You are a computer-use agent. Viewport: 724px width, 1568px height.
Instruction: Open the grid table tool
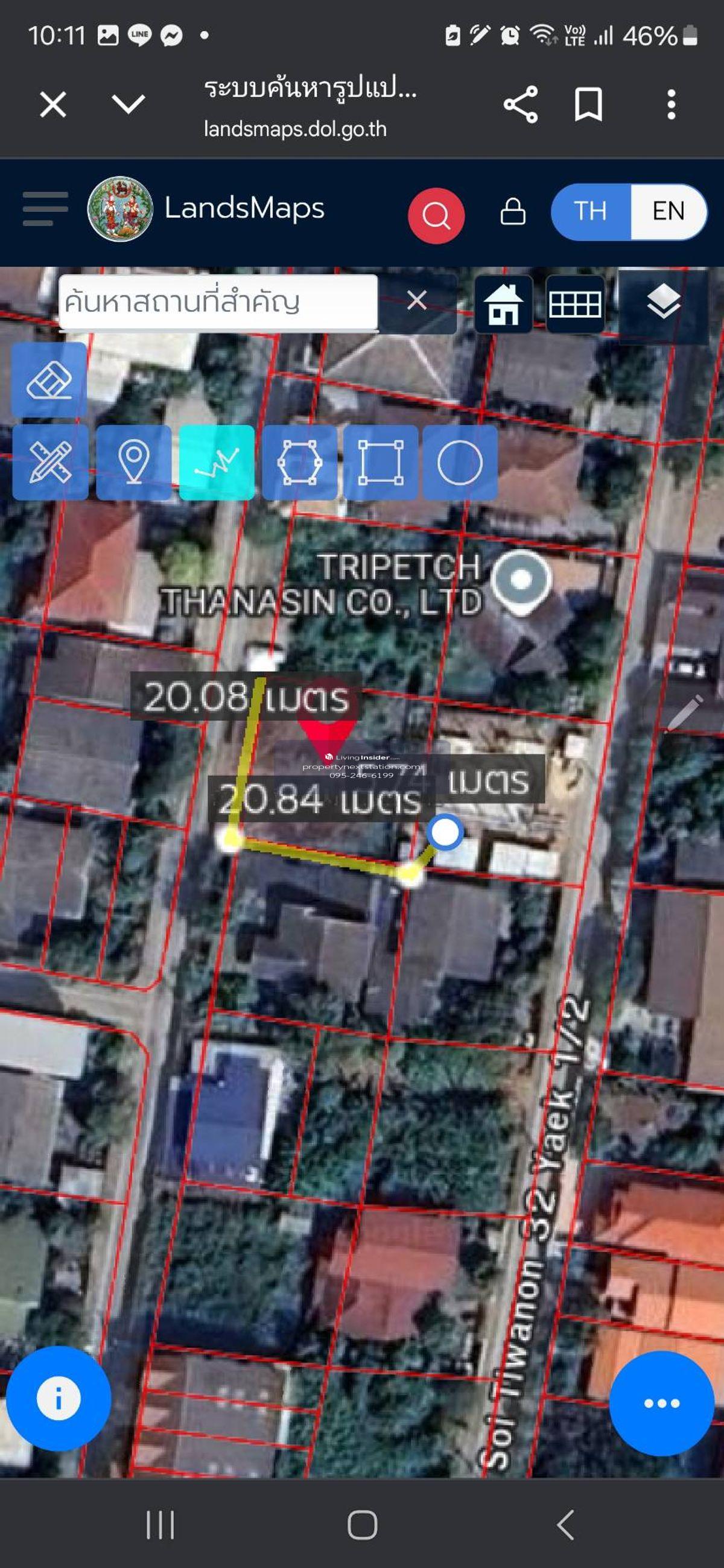click(575, 304)
